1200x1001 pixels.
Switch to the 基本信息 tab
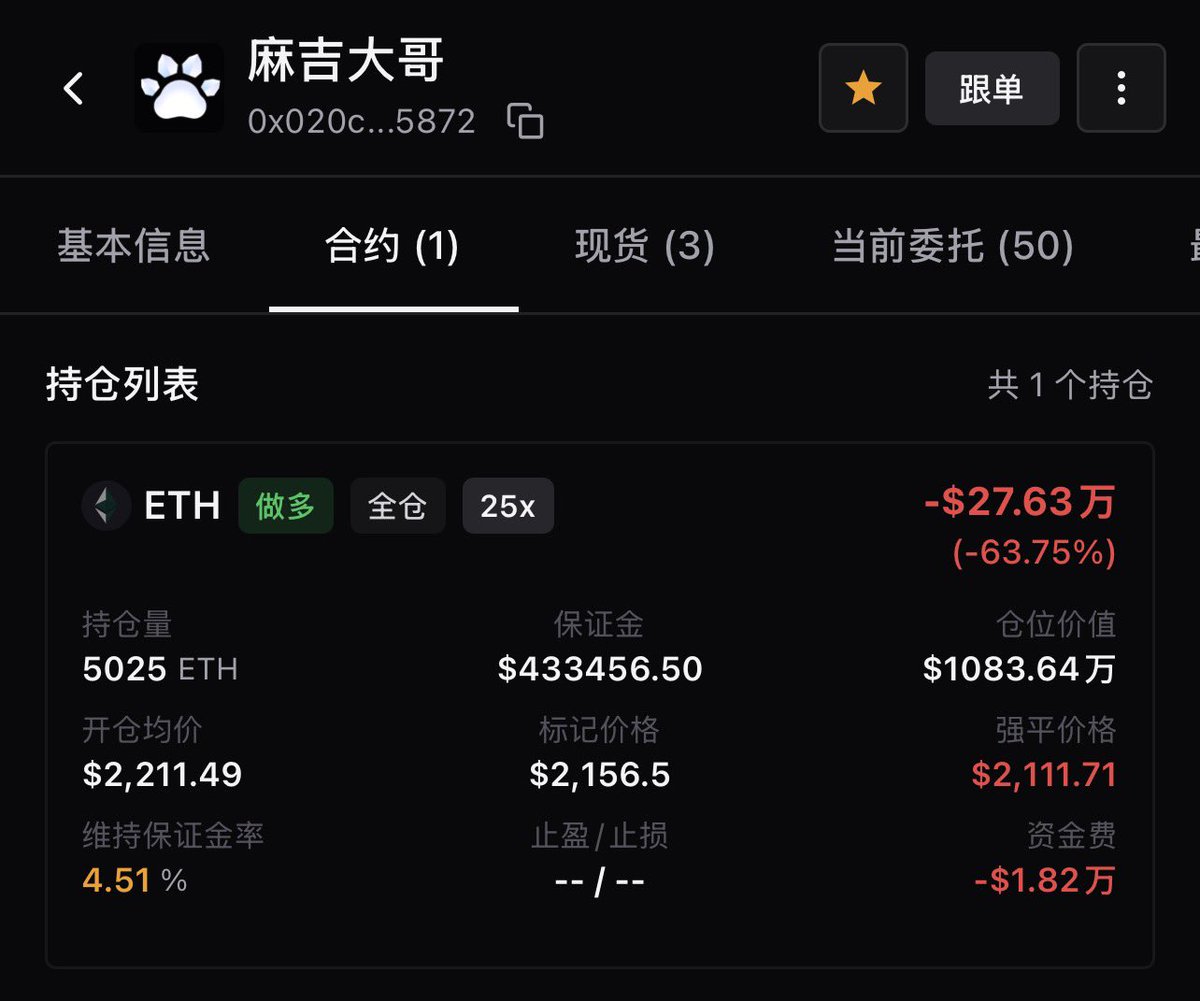[x=133, y=246]
